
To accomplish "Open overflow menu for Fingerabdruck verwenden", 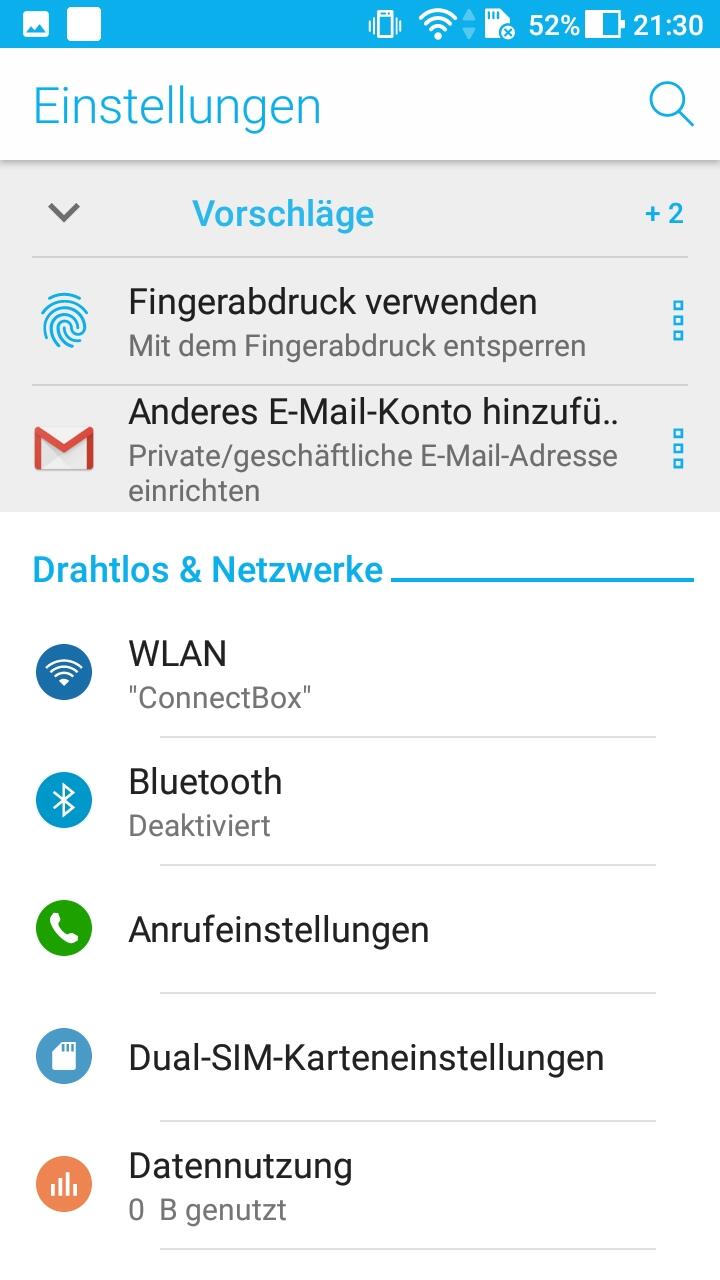I will click(678, 322).
